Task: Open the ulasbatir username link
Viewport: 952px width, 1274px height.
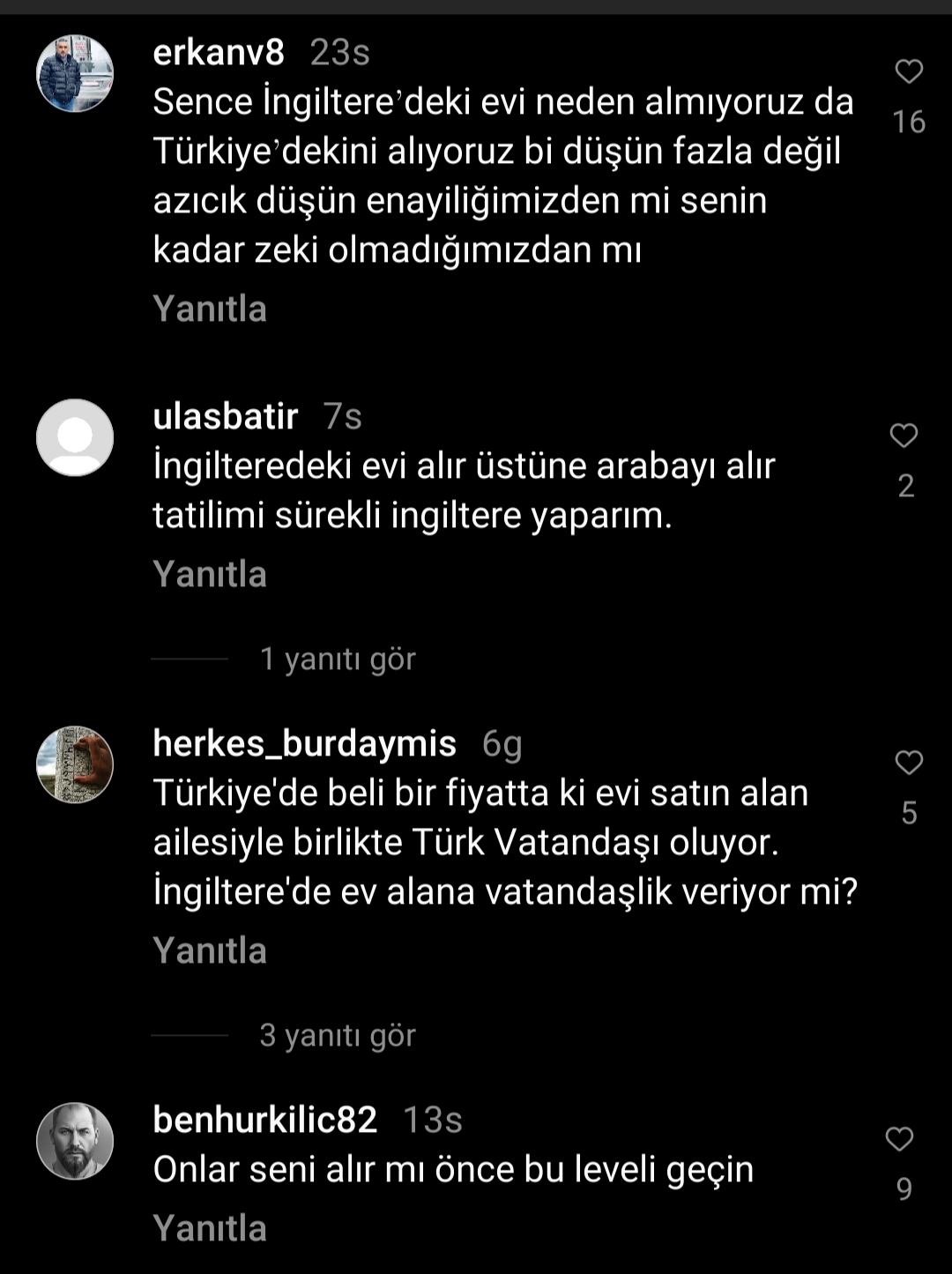Action: (x=226, y=416)
